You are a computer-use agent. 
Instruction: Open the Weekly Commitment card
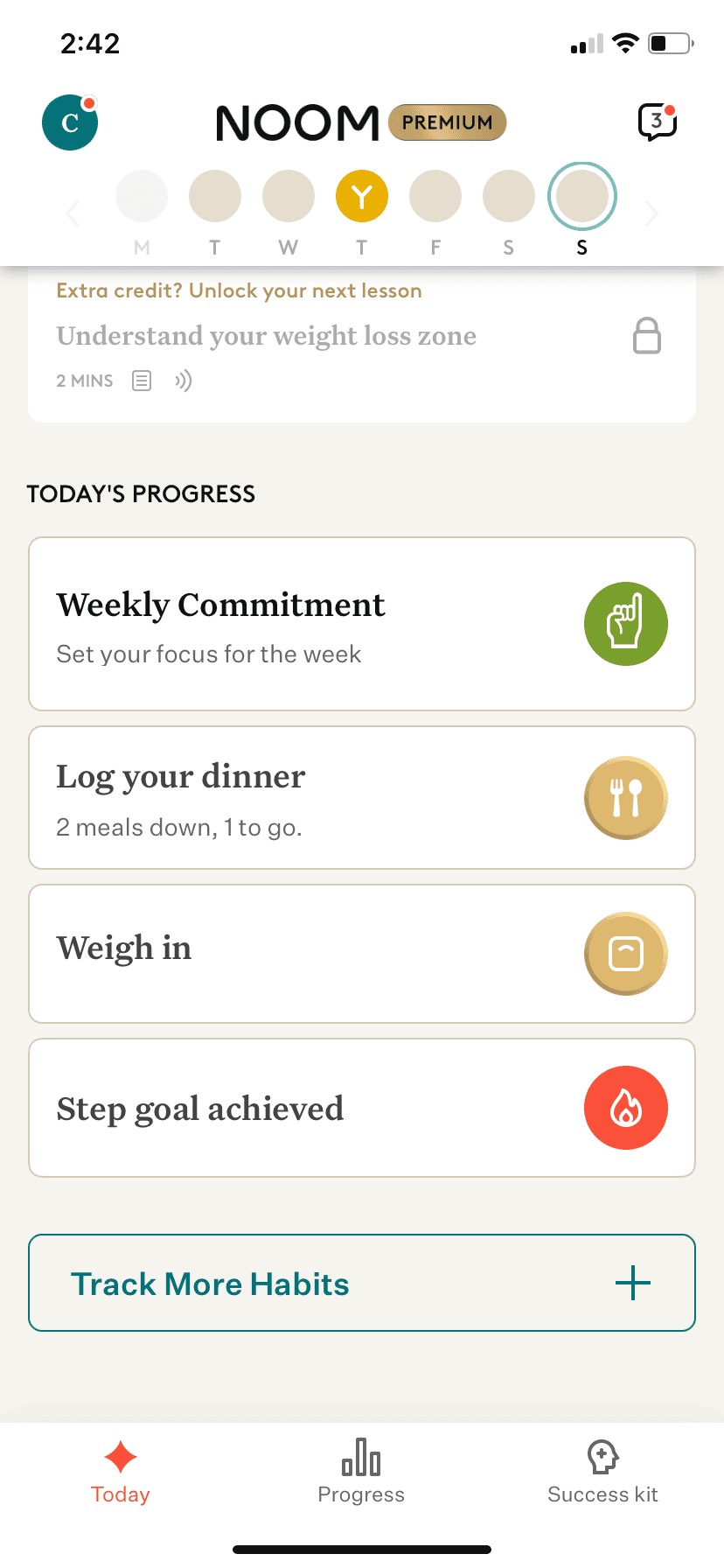coord(362,624)
